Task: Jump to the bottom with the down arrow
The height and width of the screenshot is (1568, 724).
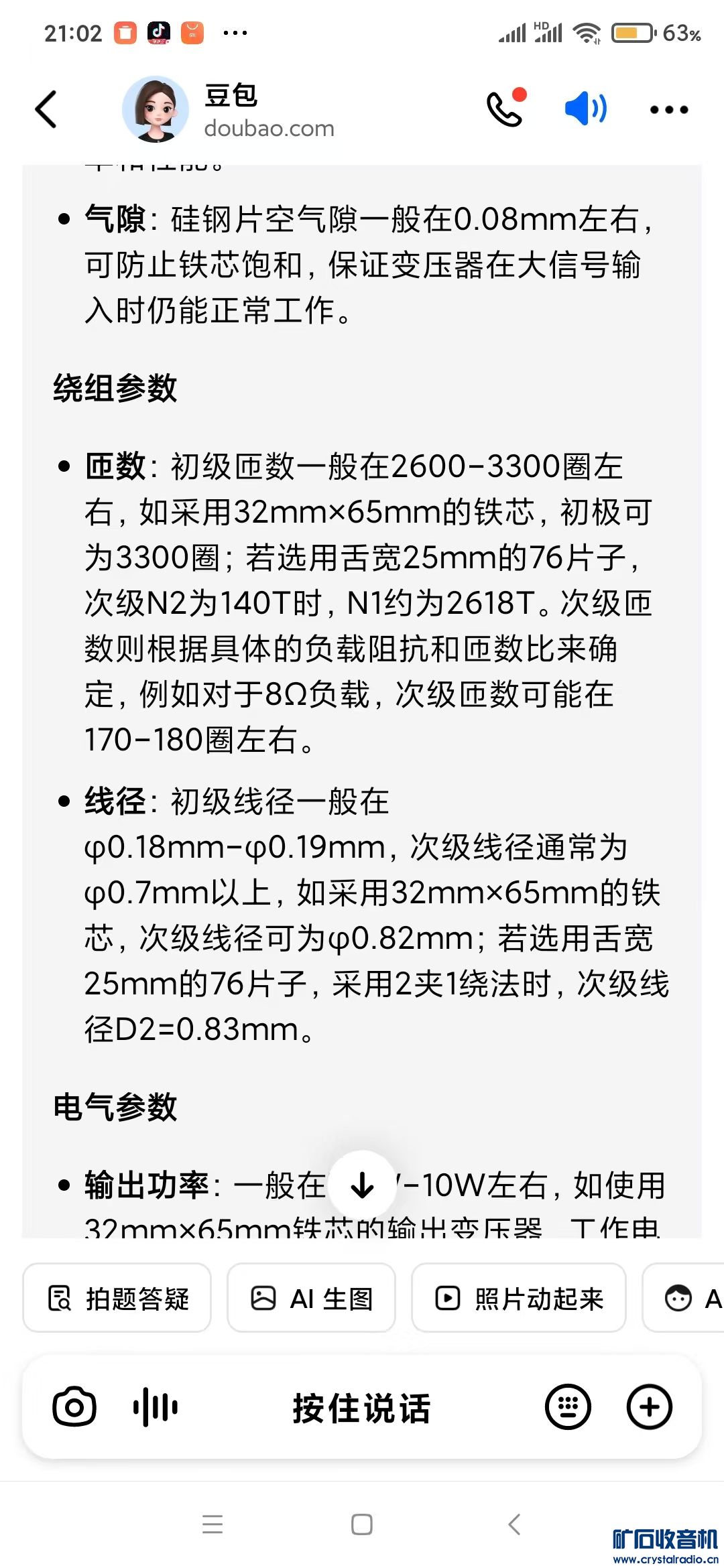Action: click(x=362, y=1185)
